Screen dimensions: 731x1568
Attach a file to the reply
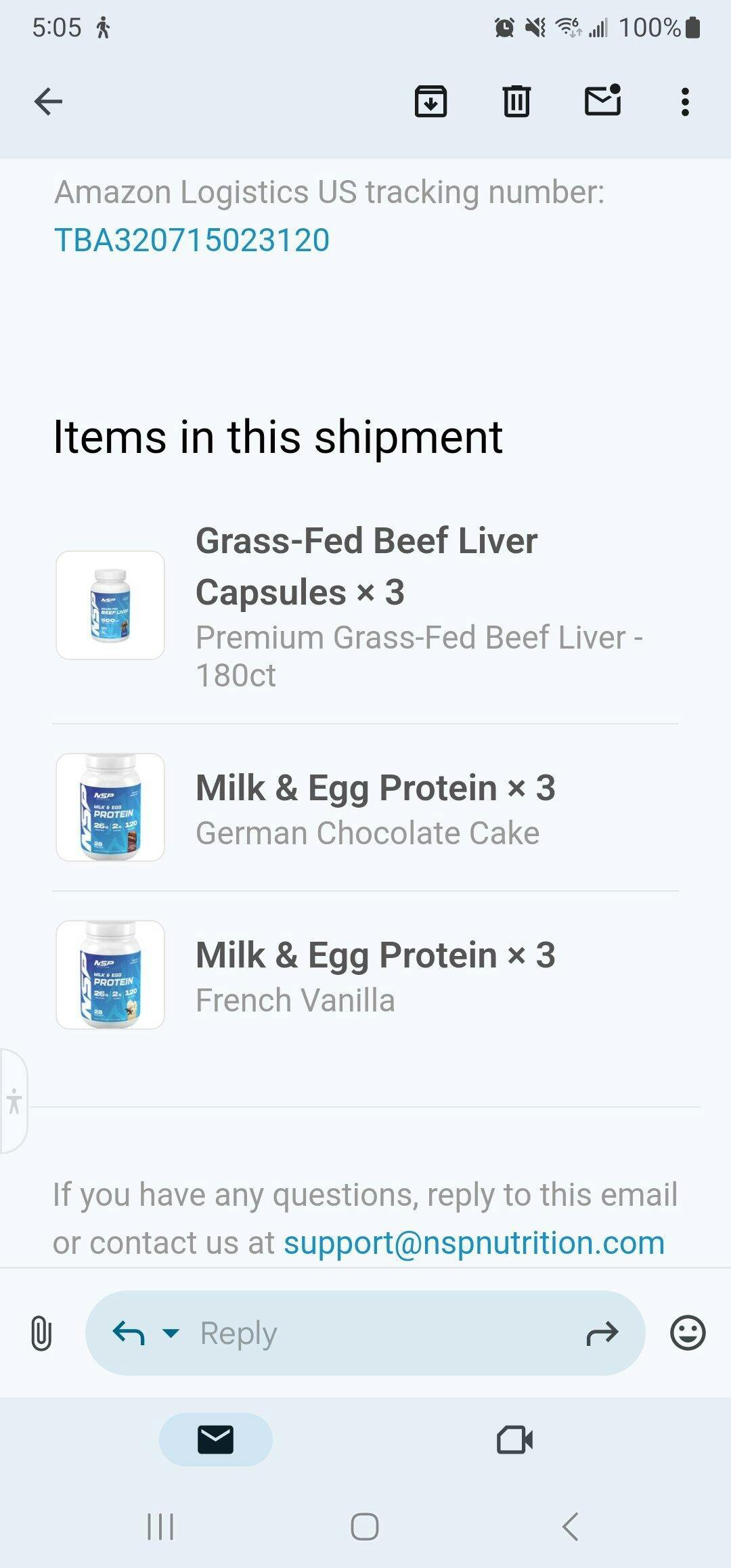point(41,1333)
